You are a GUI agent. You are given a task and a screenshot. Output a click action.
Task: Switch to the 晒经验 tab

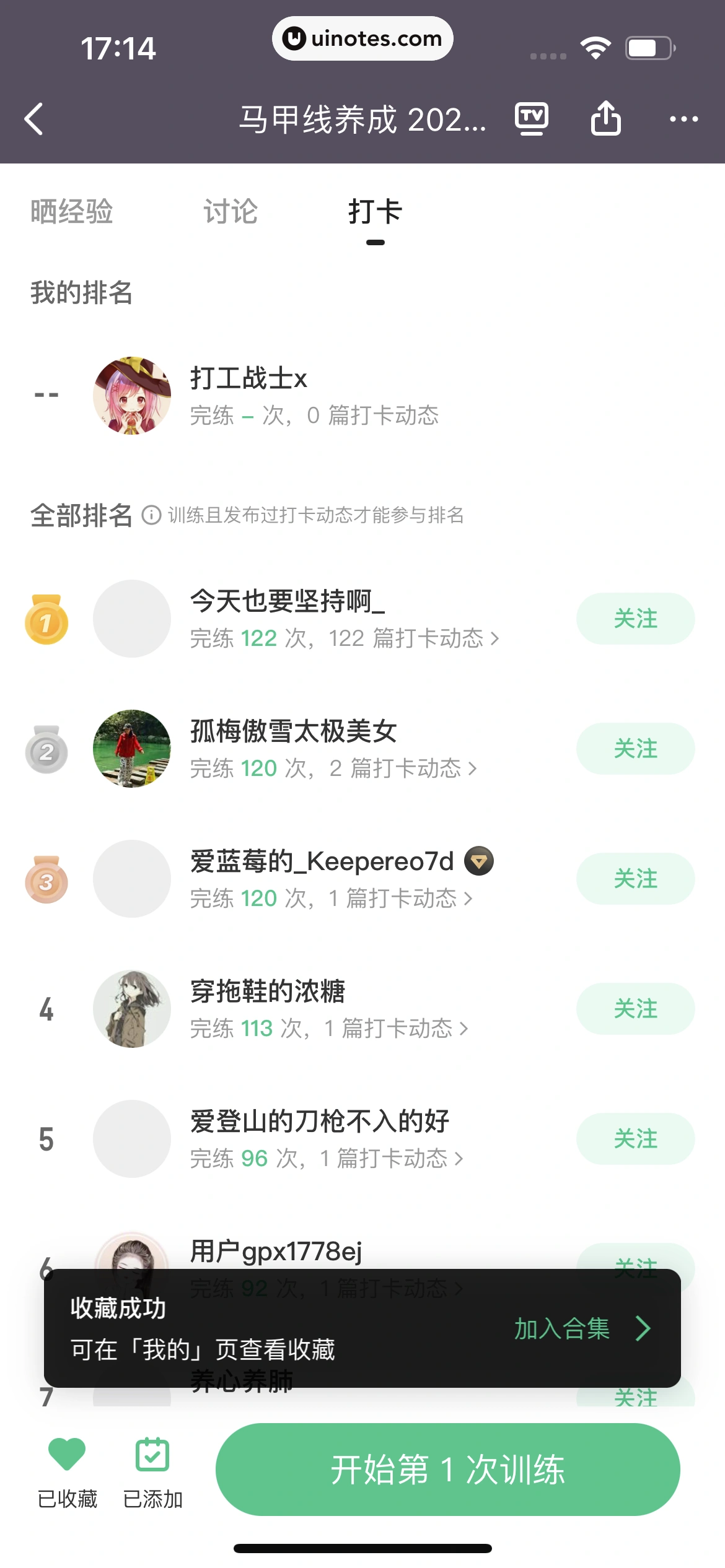click(71, 212)
